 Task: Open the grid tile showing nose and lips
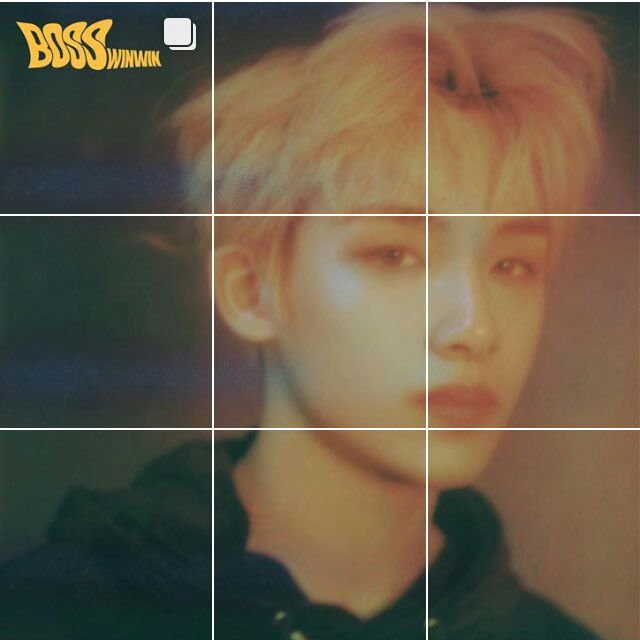(534, 320)
